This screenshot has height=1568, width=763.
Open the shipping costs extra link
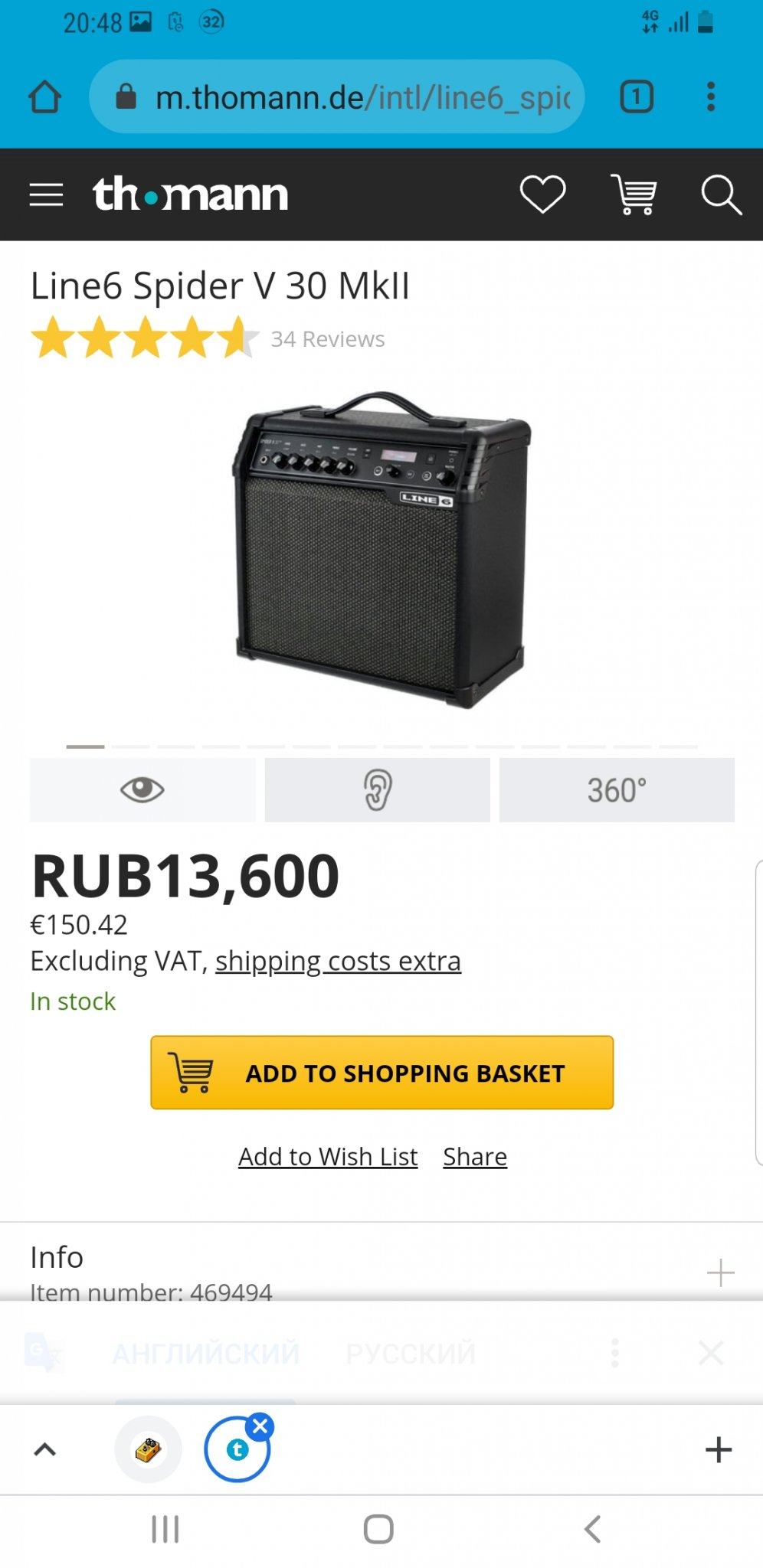point(338,961)
